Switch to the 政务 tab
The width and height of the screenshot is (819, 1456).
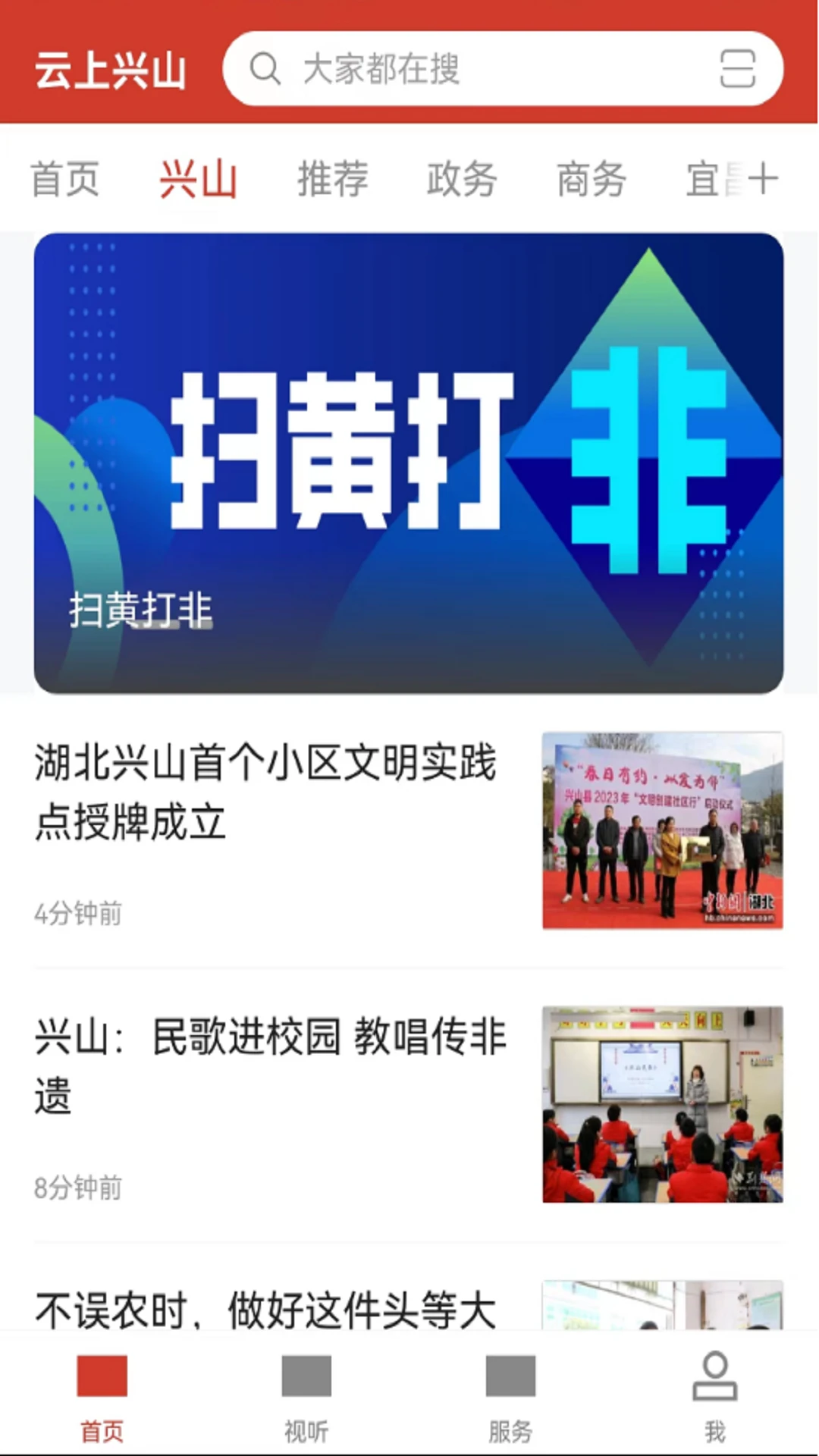tap(462, 180)
